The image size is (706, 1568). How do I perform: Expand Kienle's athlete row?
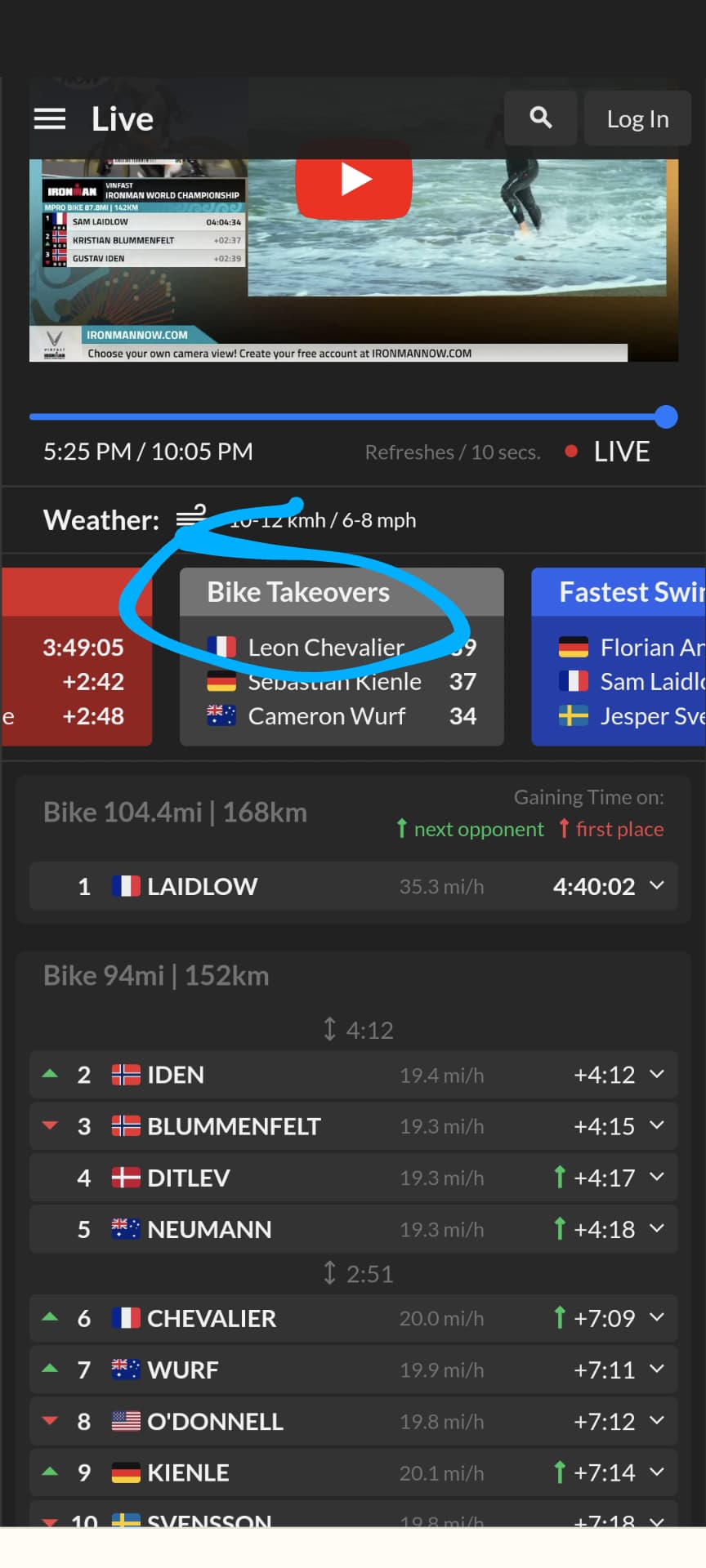pyautogui.click(x=657, y=1472)
